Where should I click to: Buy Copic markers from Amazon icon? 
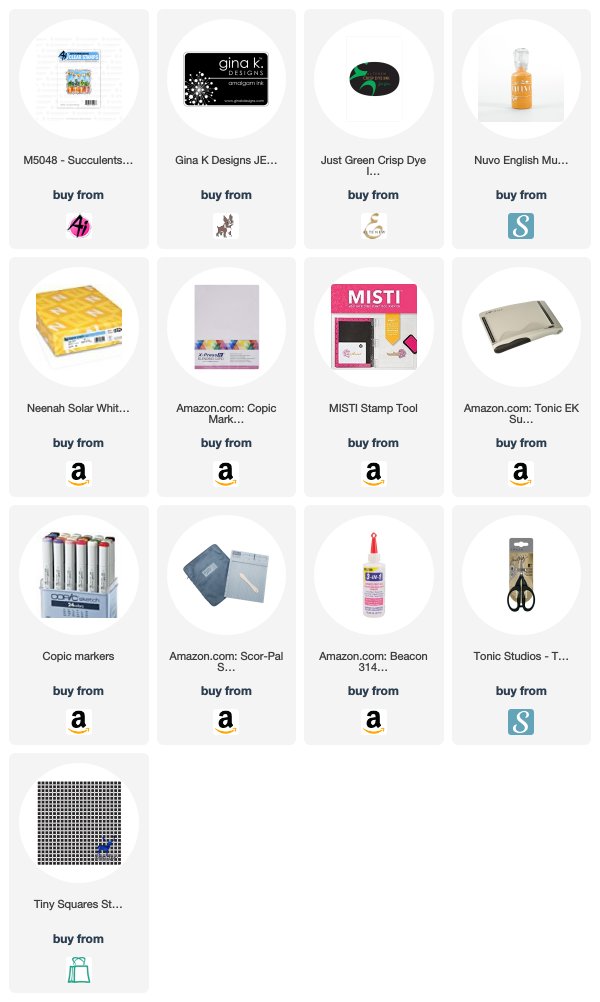point(79,722)
